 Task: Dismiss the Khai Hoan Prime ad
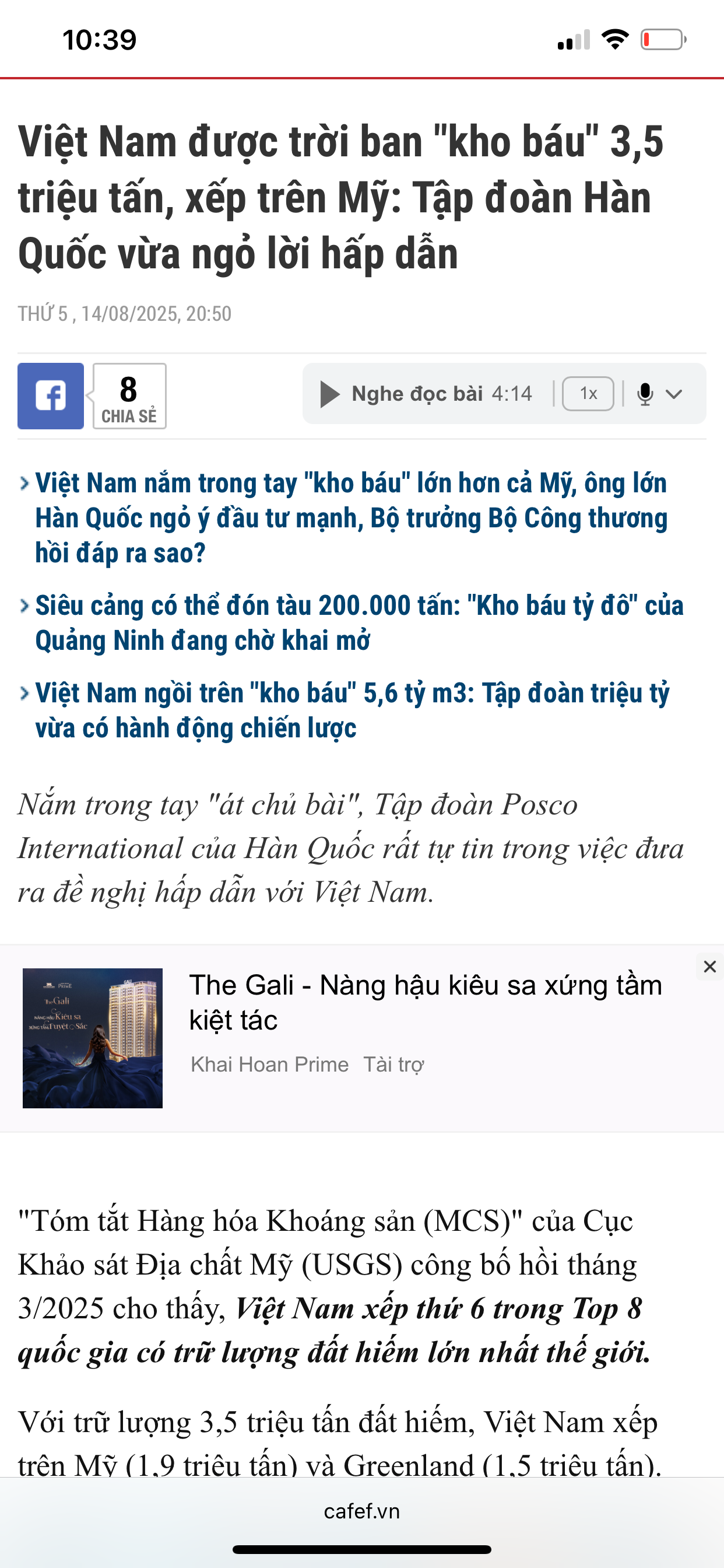pos(709,967)
